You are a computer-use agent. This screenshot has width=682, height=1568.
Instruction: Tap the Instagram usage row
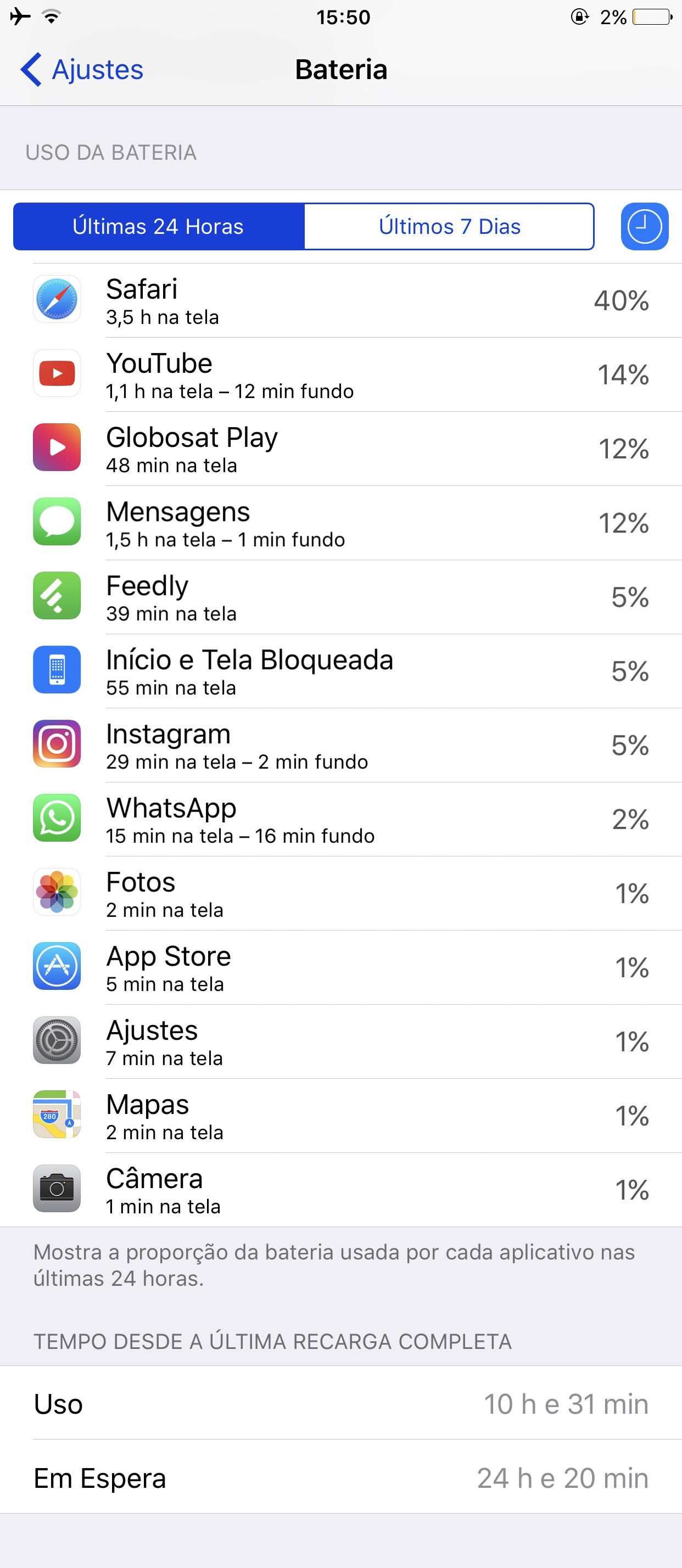click(x=341, y=746)
